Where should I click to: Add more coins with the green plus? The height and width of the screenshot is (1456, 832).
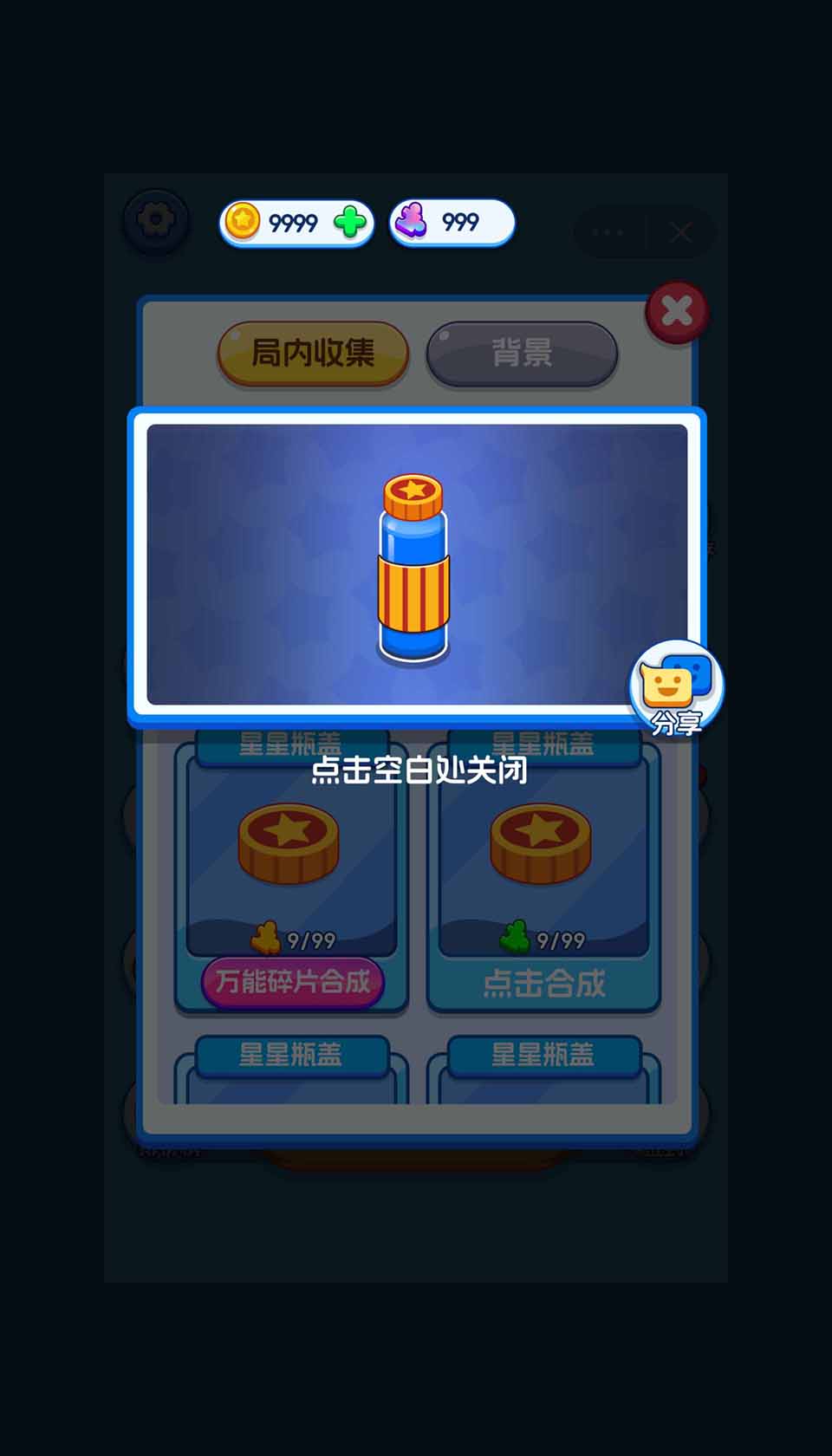(350, 223)
